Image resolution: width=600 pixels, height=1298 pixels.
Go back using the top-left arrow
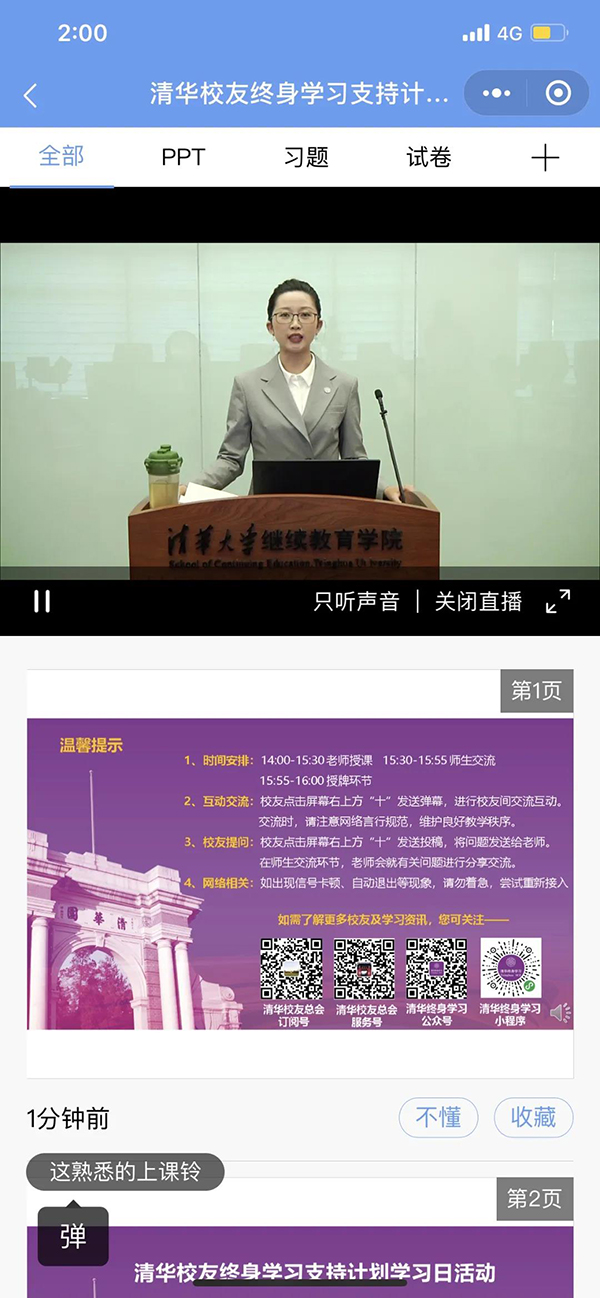tap(30, 95)
